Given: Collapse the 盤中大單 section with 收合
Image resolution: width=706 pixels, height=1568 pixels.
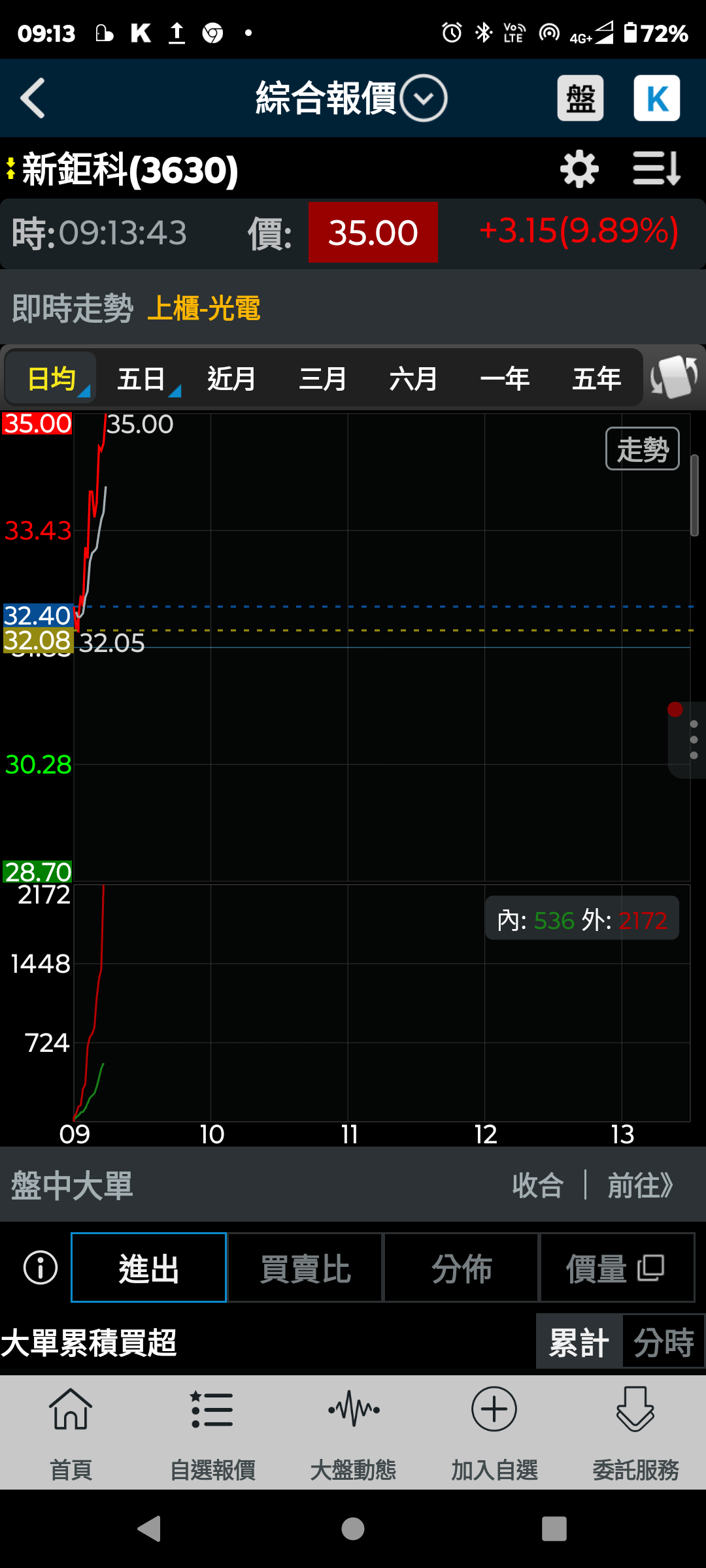Looking at the screenshot, I should pos(537,1185).
